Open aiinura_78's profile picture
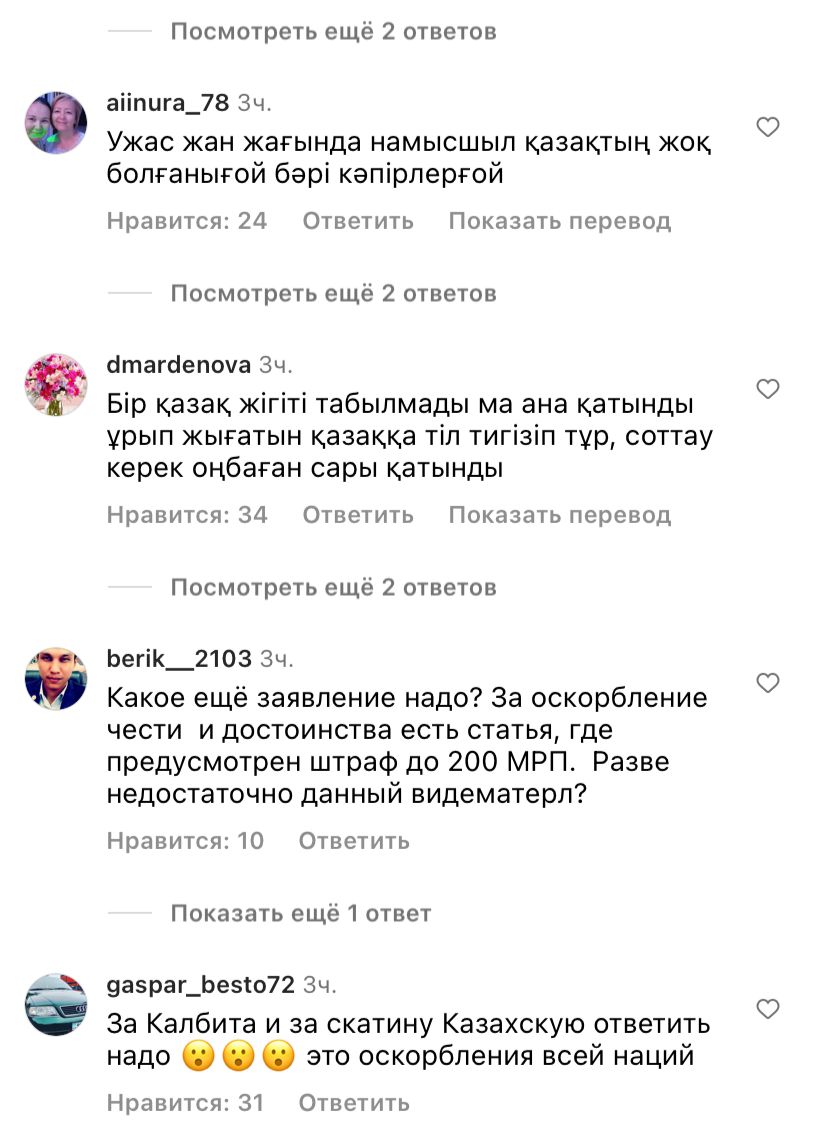Image resolution: width=828 pixels, height=1148 pixels. 55,122
